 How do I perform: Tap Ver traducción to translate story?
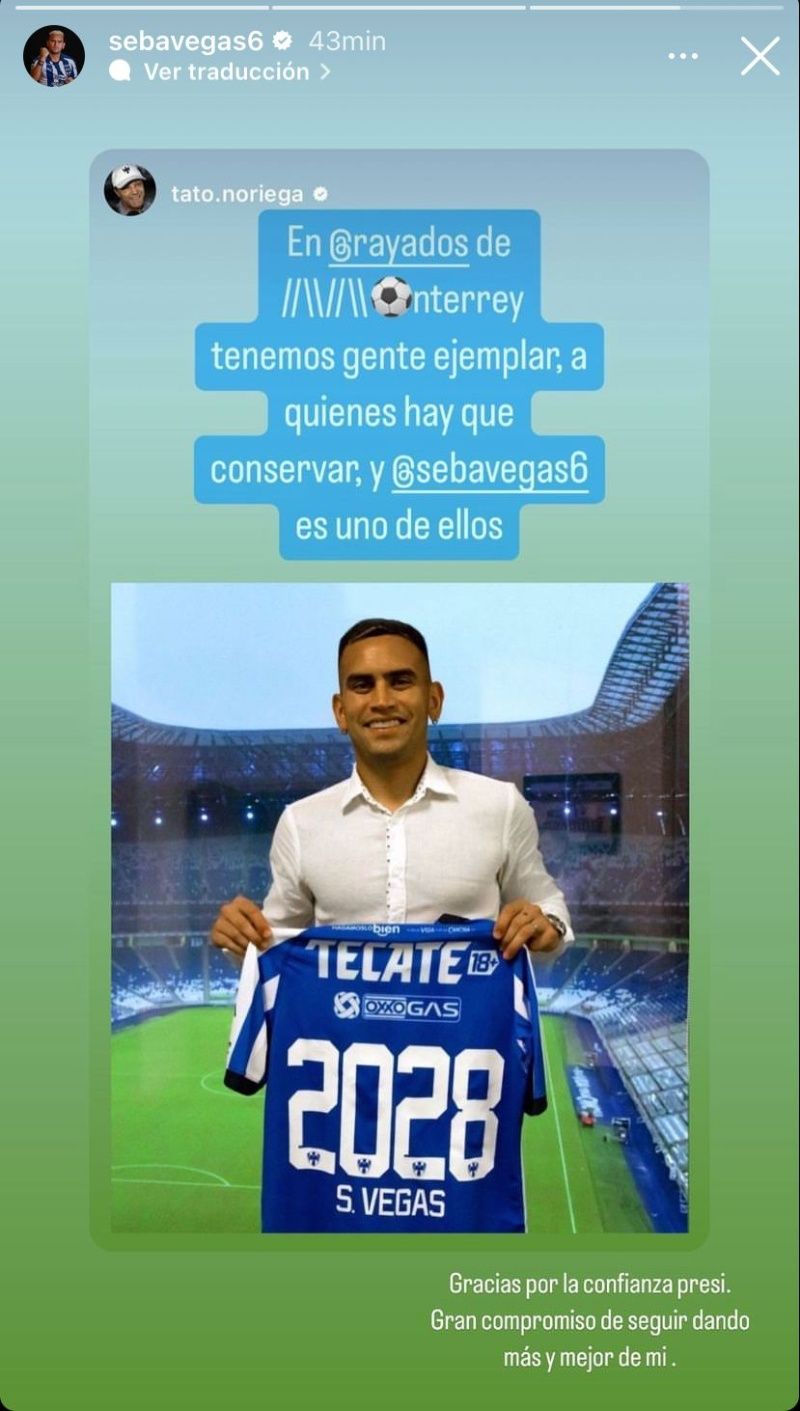225,72
